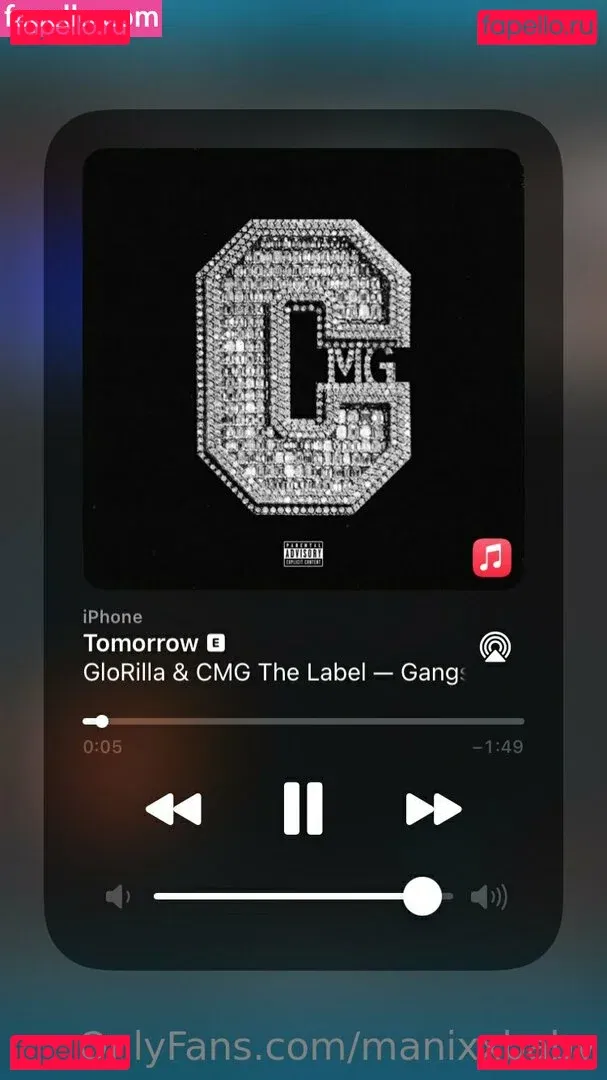Open the AirPlay output picker

(493, 647)
